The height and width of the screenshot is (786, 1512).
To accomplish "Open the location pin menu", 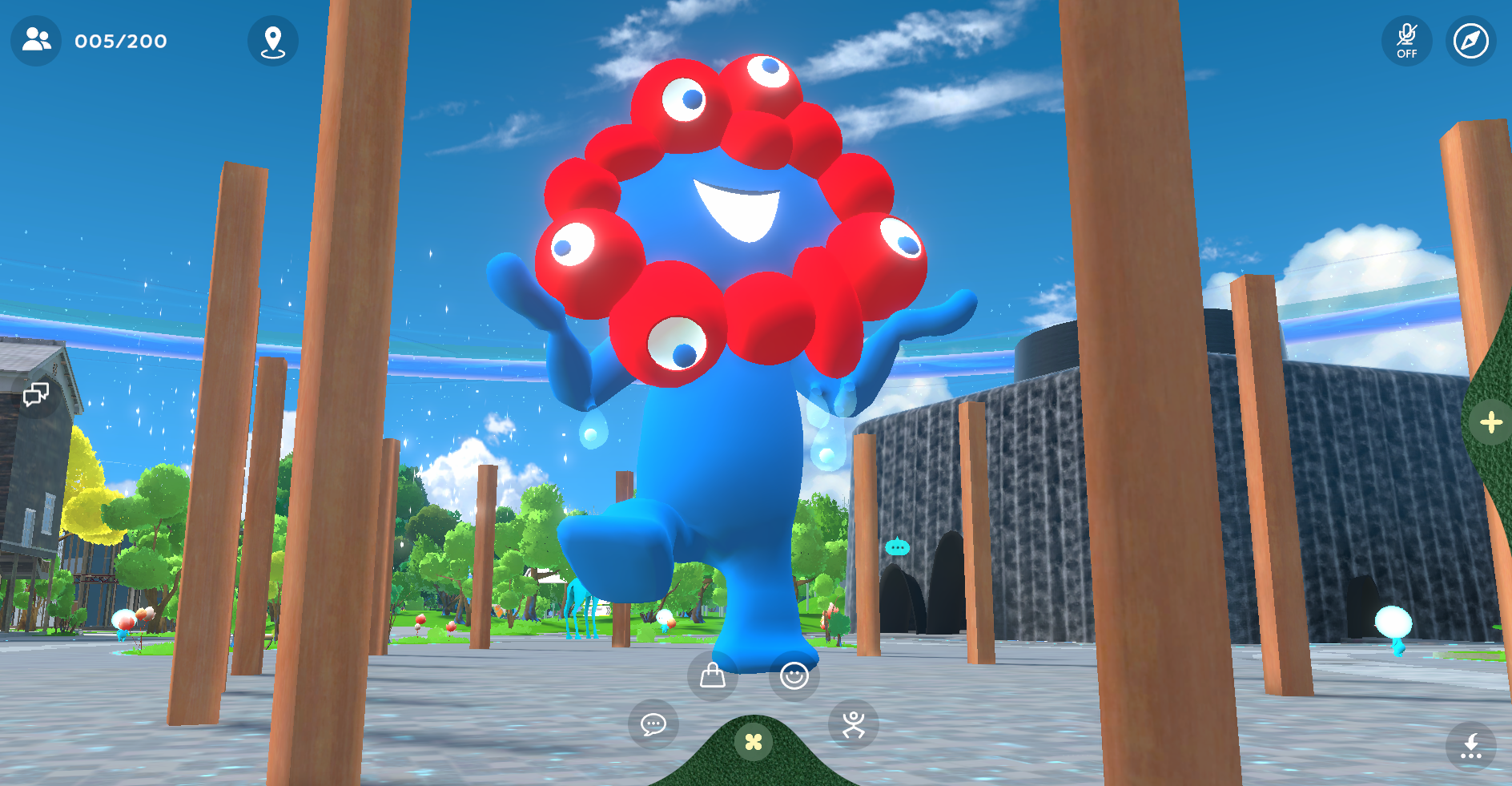I will point(273,41).
